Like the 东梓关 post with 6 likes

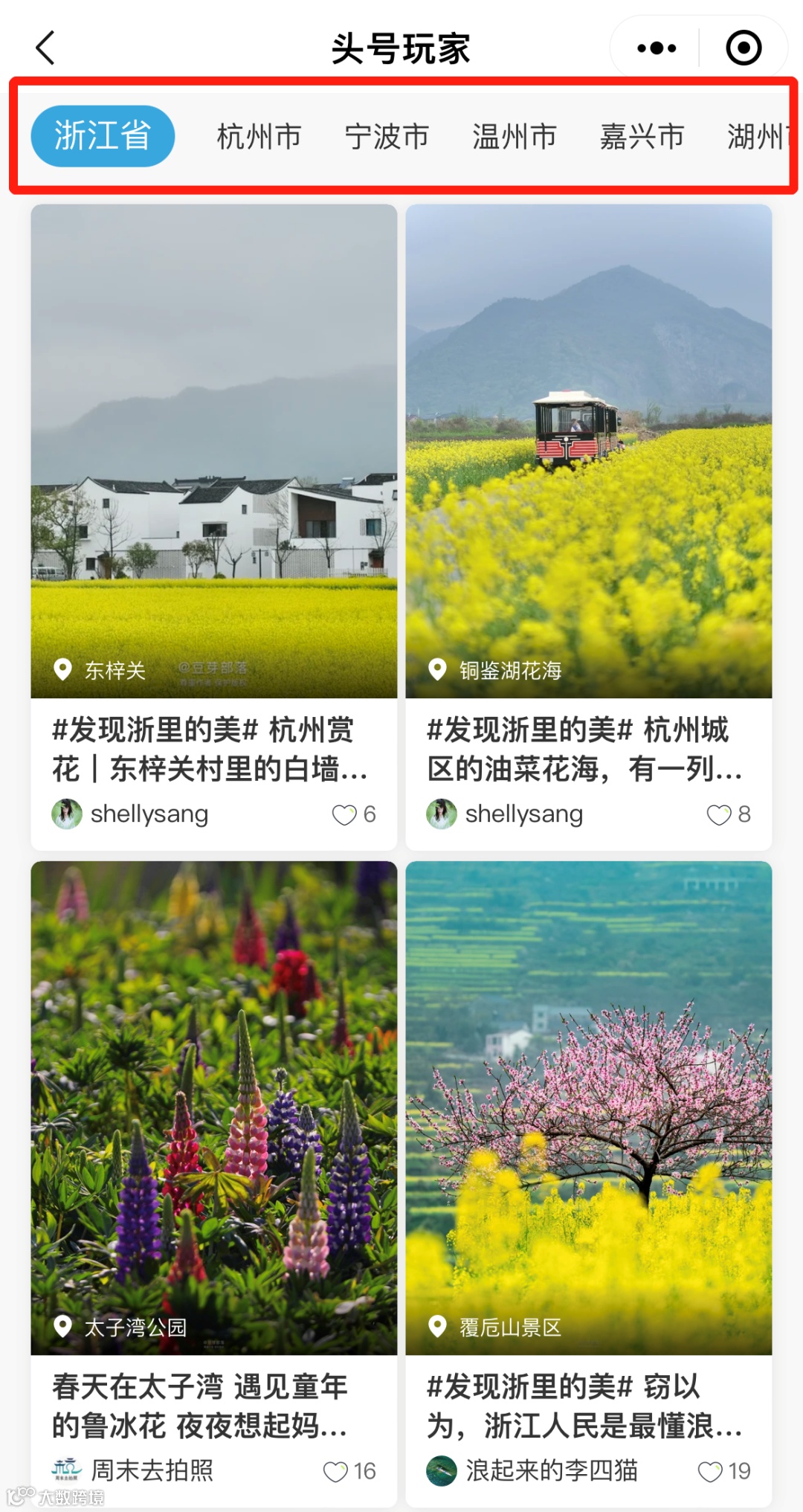[x=344, y=815]
